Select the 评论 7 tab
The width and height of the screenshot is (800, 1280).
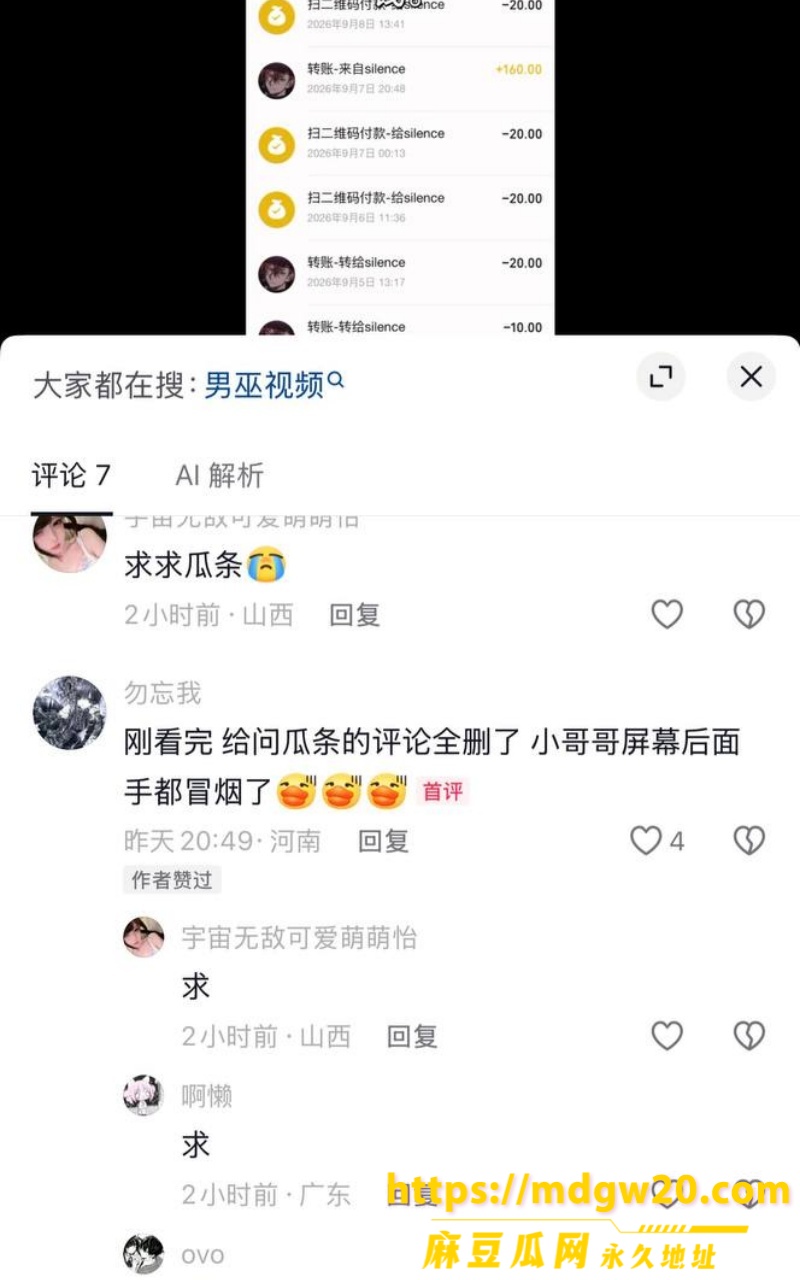point(71,475)
